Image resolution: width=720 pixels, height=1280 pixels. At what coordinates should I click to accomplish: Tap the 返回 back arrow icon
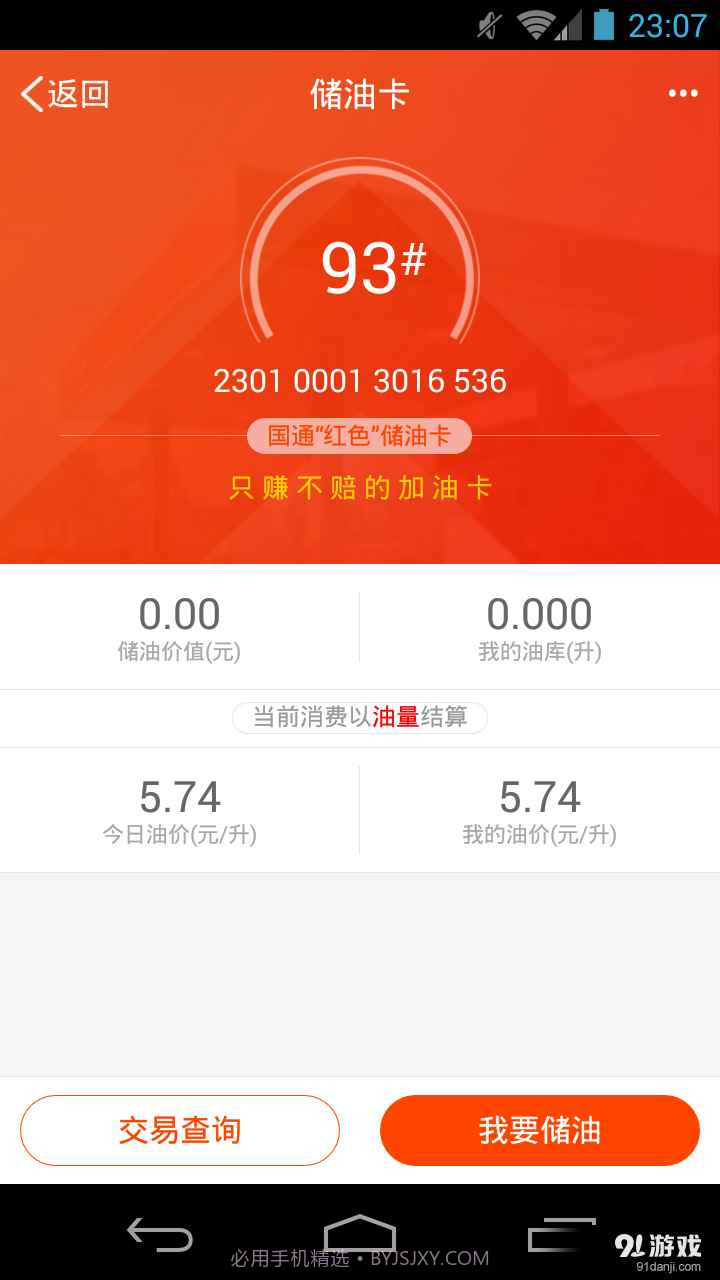pos(31,93)
